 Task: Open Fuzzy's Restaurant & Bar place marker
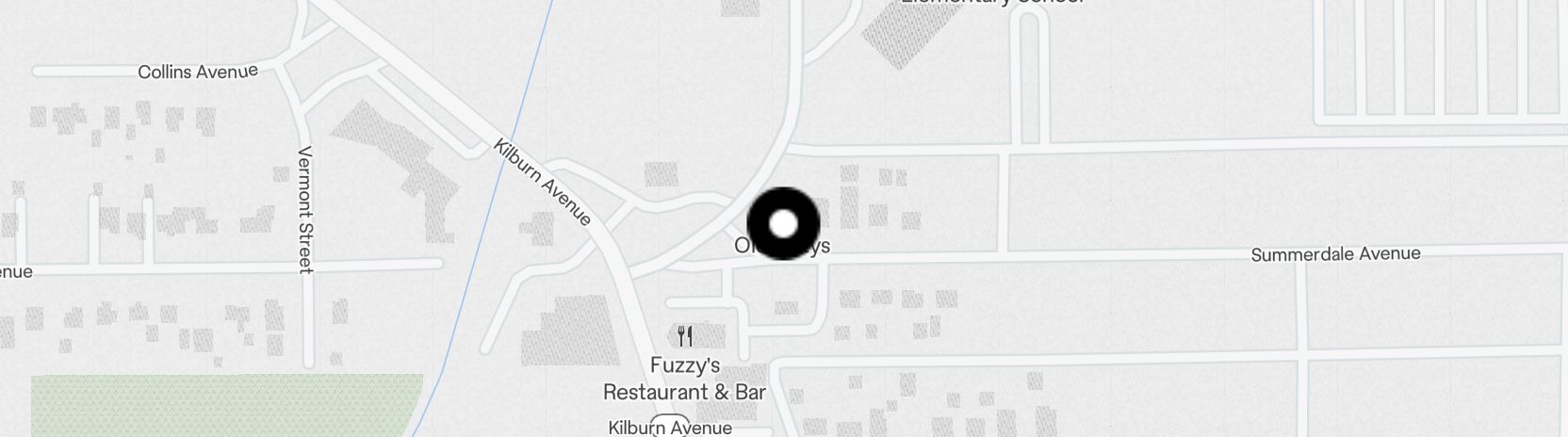685,336
